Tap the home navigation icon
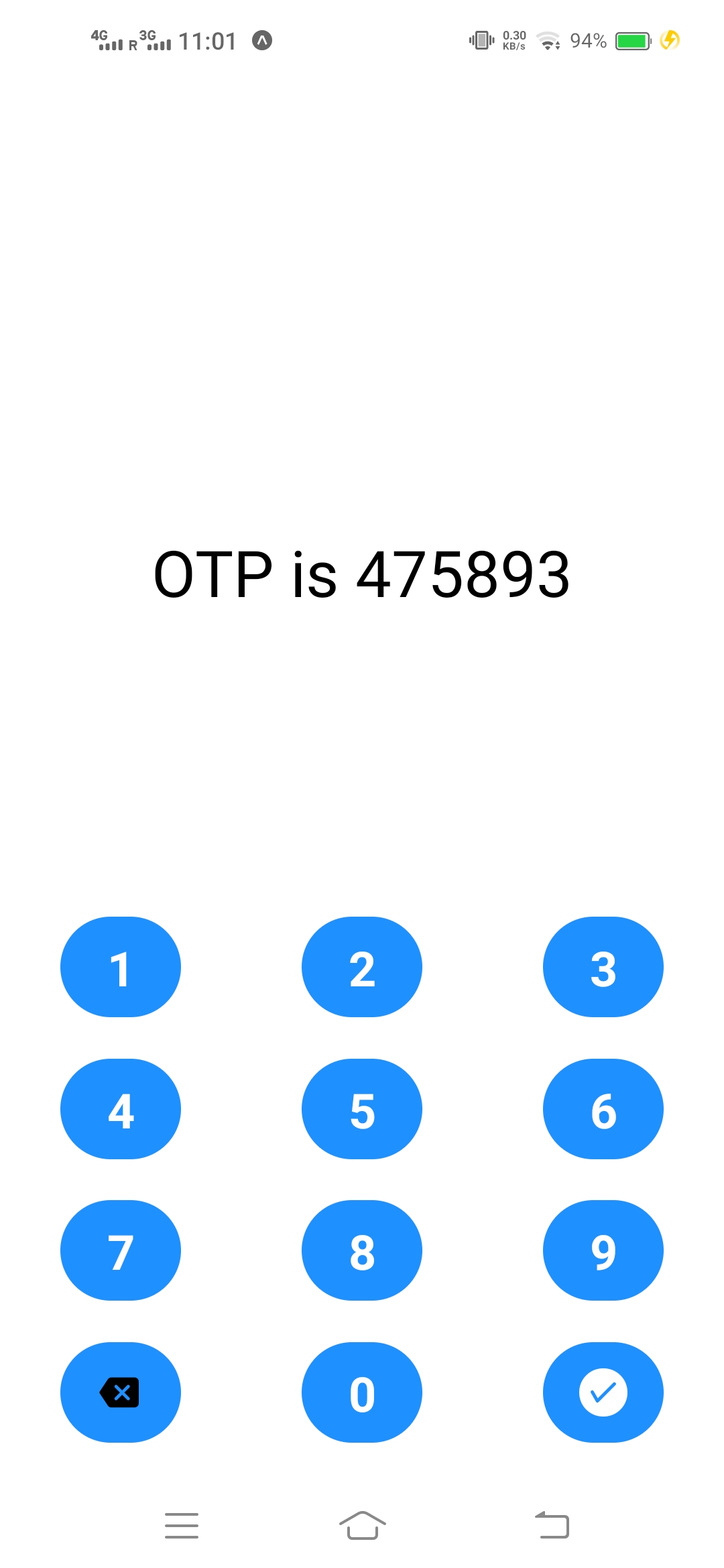Screen dimensions: 724x1568 (x=361, y=1524)
